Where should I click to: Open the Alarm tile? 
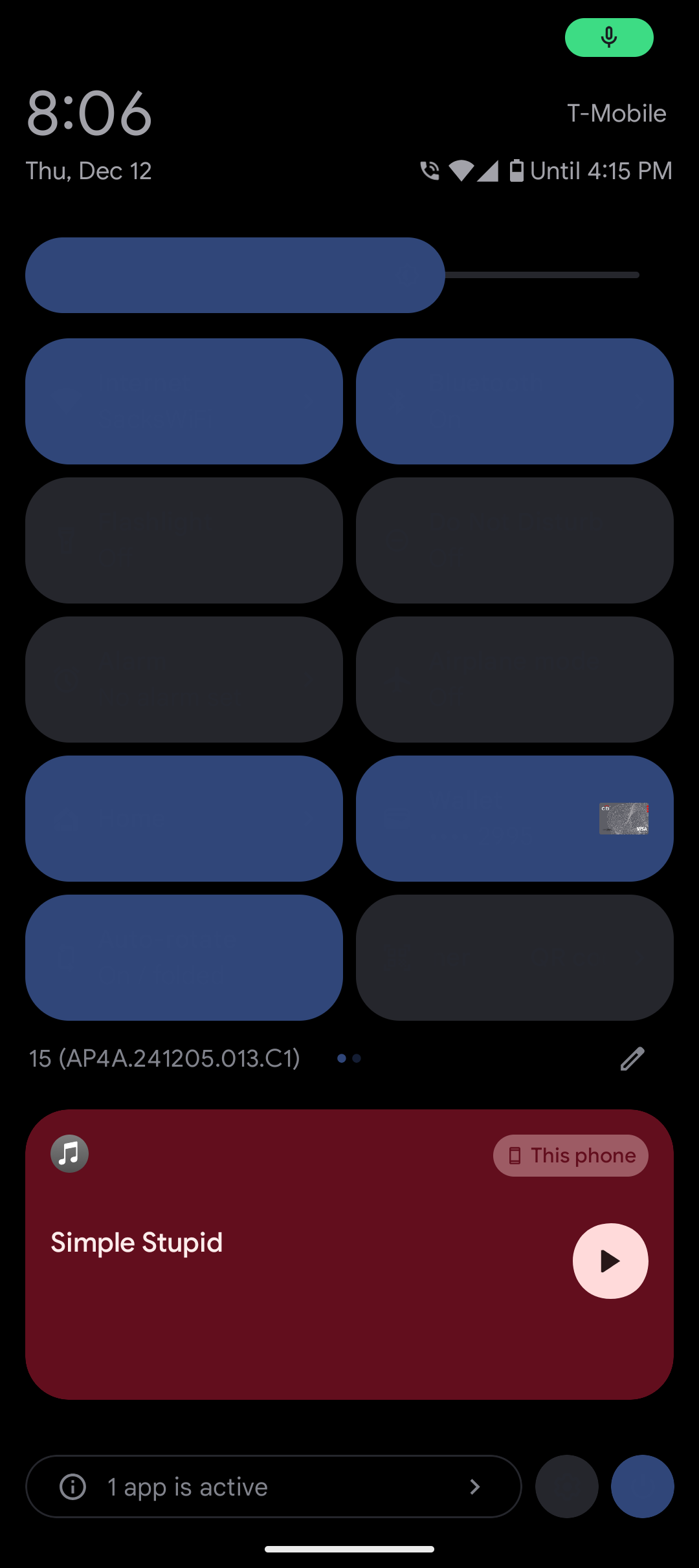coord(184,679)
